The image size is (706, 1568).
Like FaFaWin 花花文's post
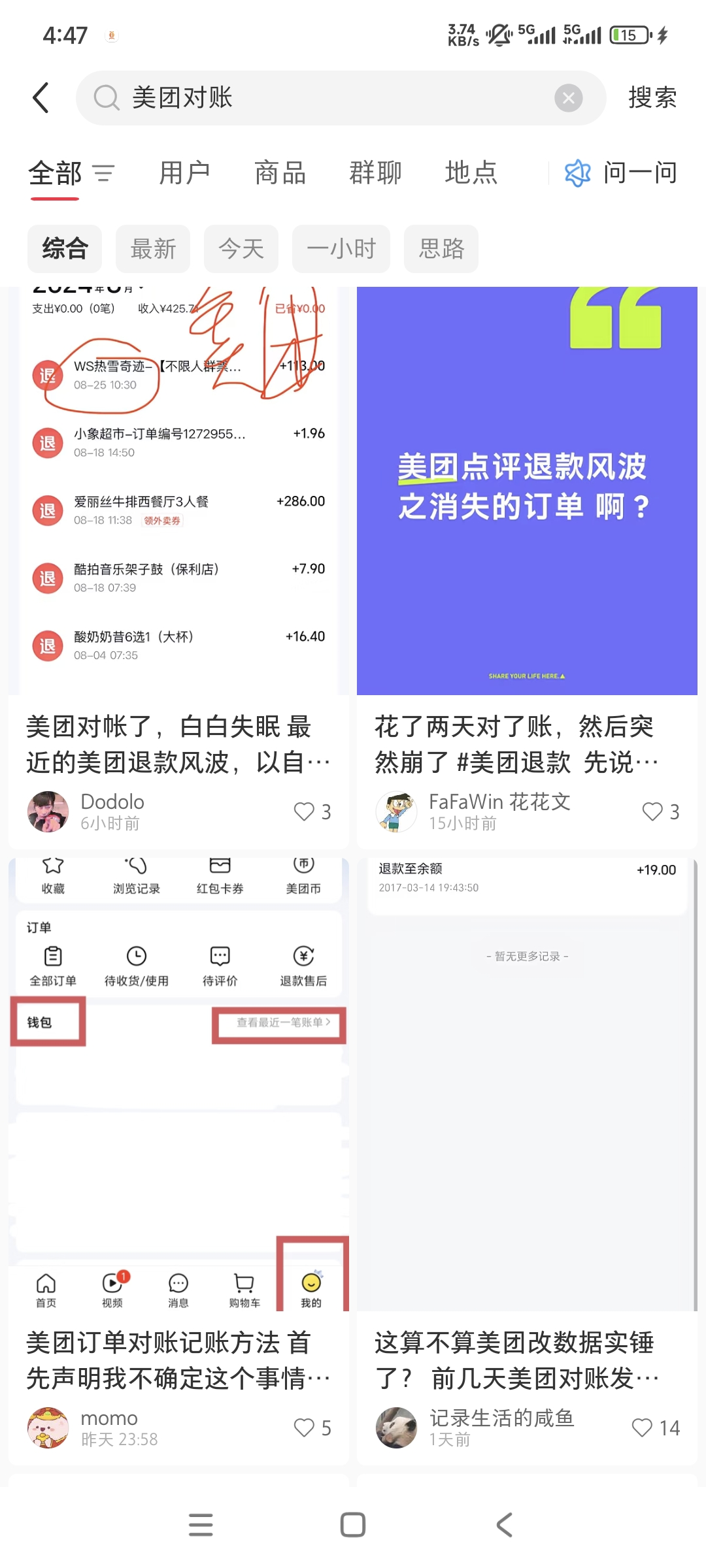[x=652, y=811]
